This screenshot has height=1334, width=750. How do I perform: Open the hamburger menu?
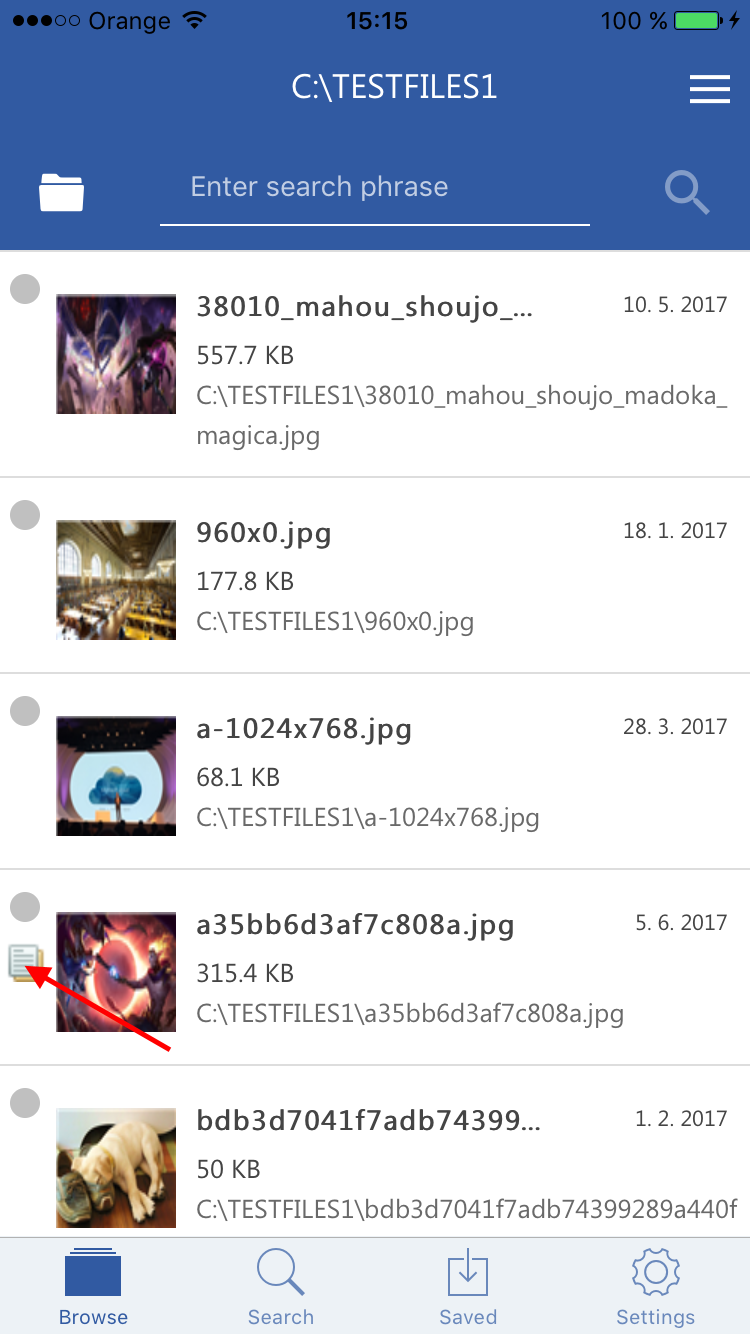(710, 89)
